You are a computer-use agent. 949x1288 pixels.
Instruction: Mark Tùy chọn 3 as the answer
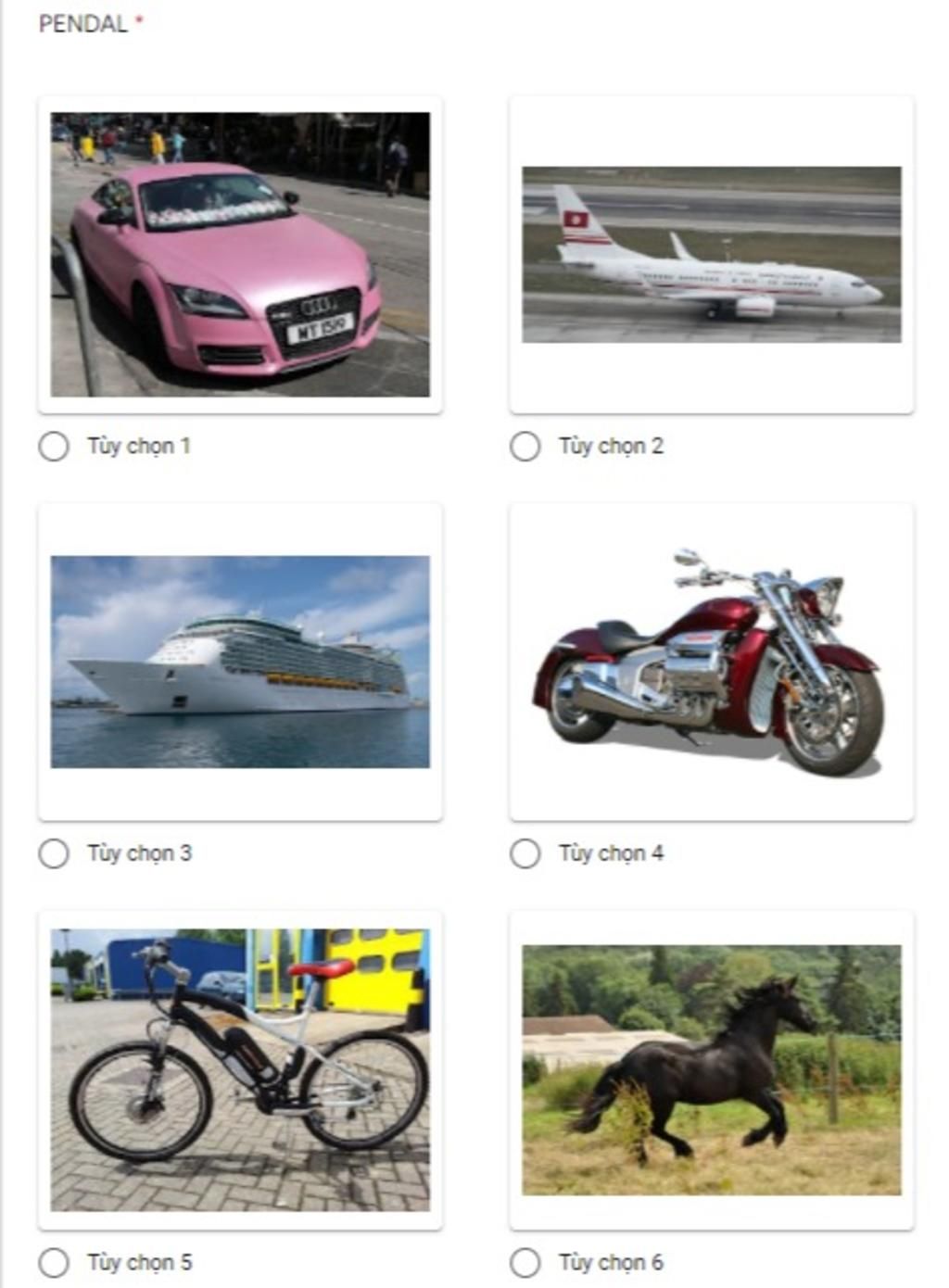point(54,853)
